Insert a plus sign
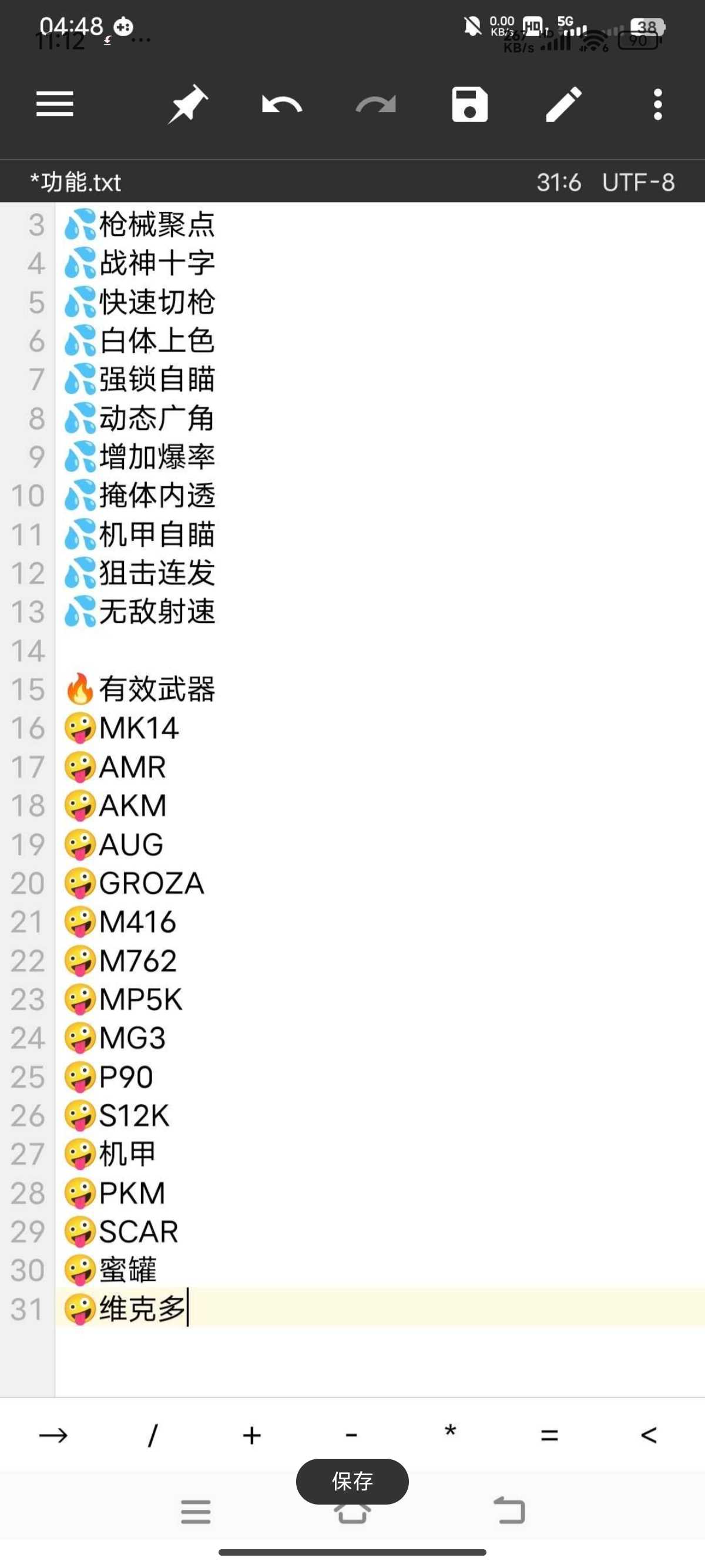This screenshot has width=705, height=1568. [x=252, y=1435]
